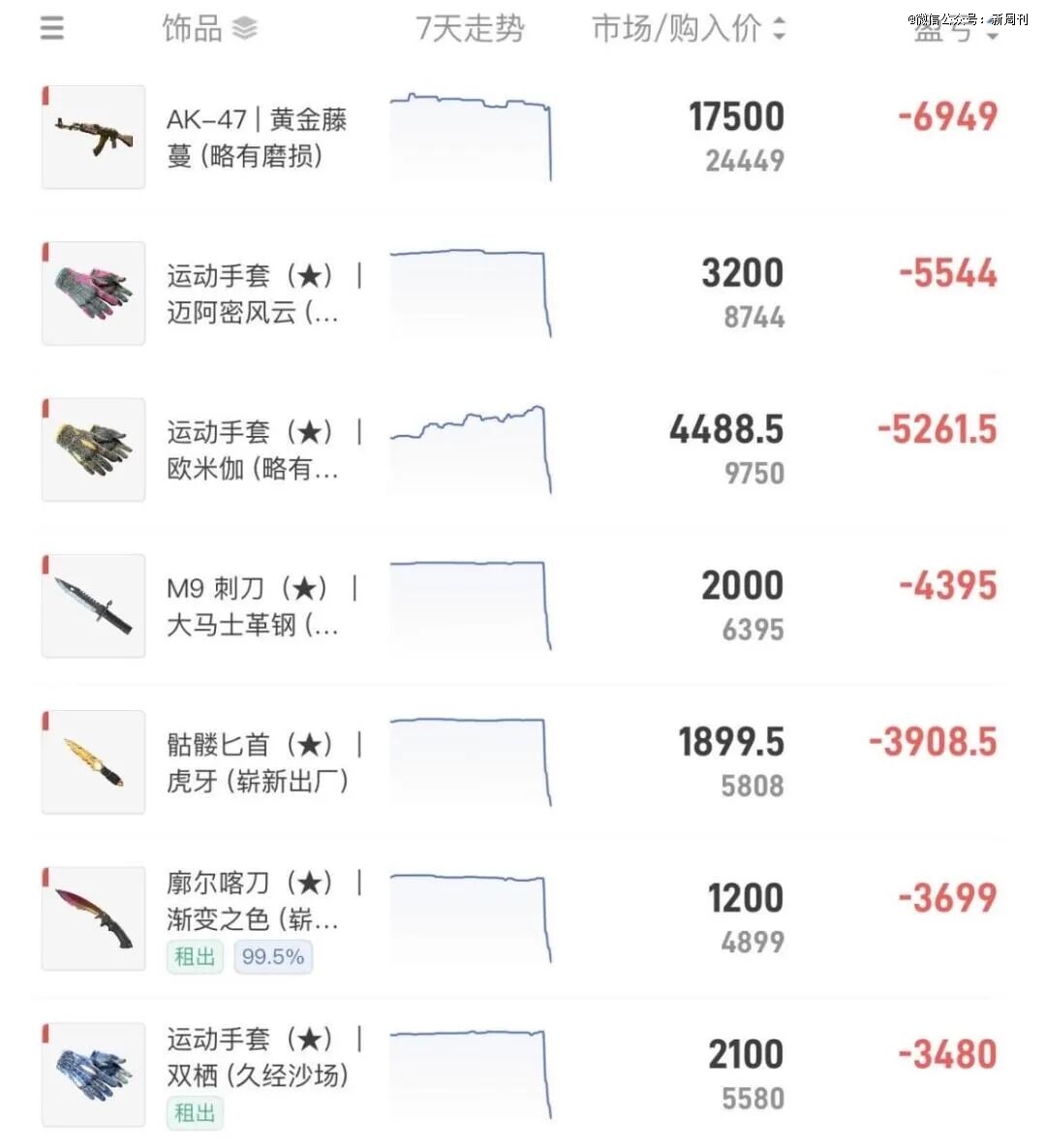The image size is (1046, 1148).
Task: View 运动手套 欧米伽 item details
Action: (253, 450)
